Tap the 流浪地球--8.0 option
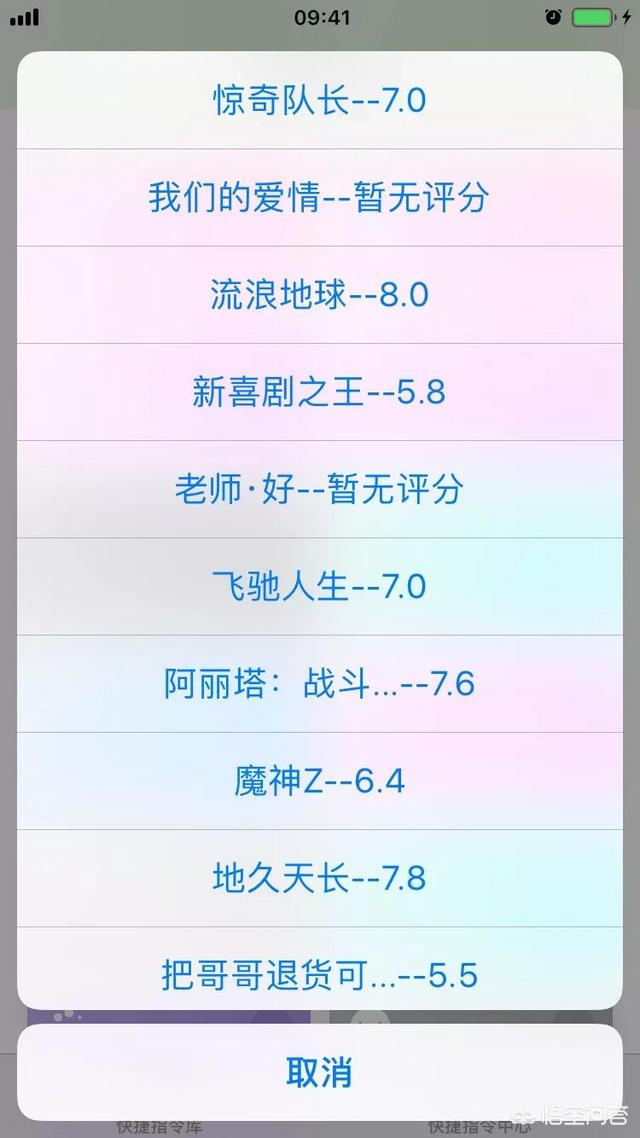The image size is (640, 1138). coord(319,295)
